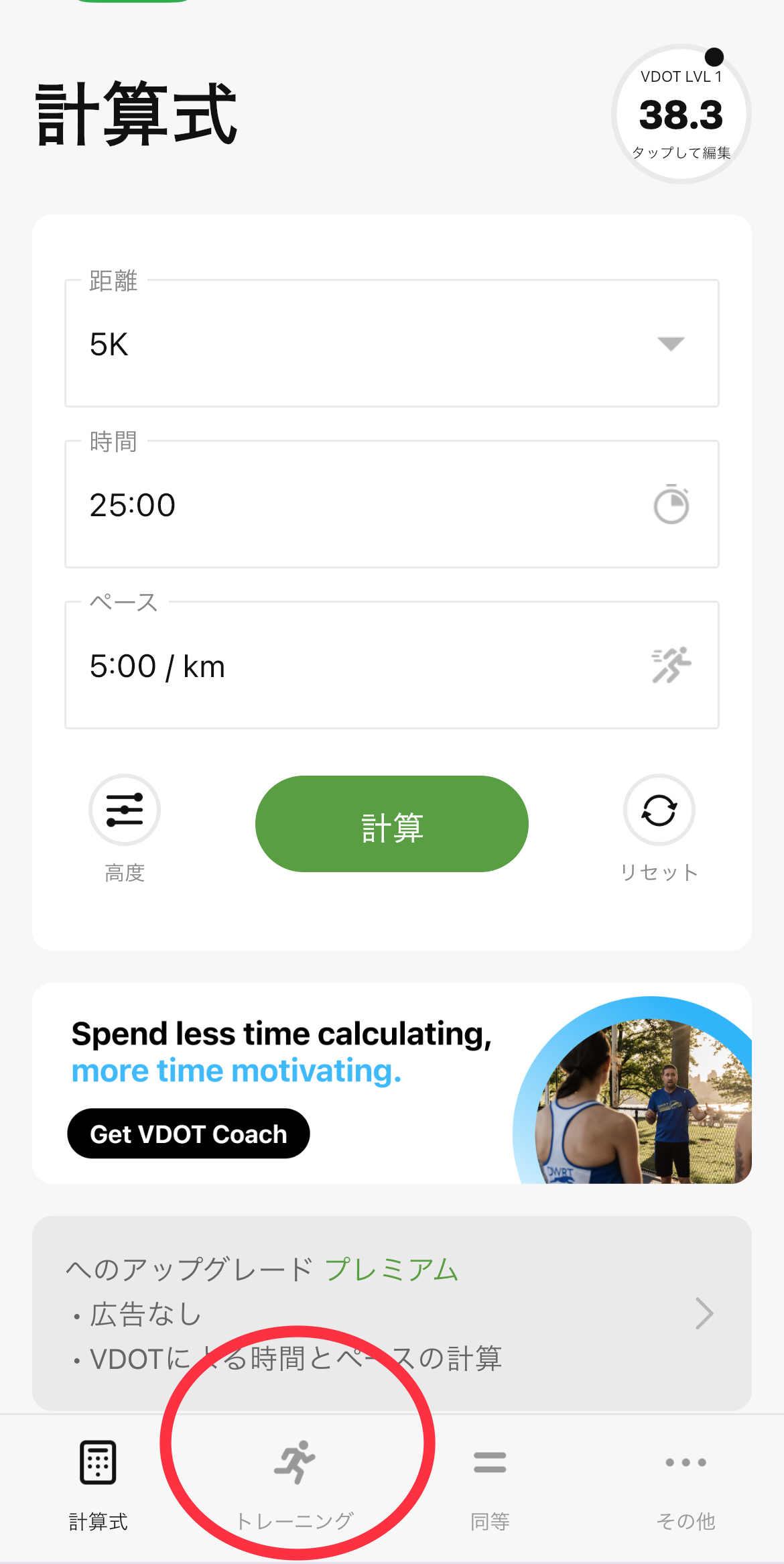The height and width of the screenshot is (1564, 784).
Task: Tap the 計算式 calculator icon
Action: 98,1463
